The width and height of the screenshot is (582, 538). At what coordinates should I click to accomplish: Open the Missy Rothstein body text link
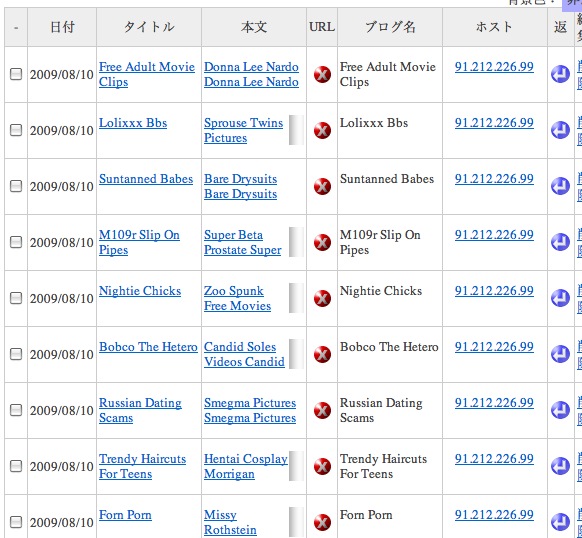pos(230,522)
